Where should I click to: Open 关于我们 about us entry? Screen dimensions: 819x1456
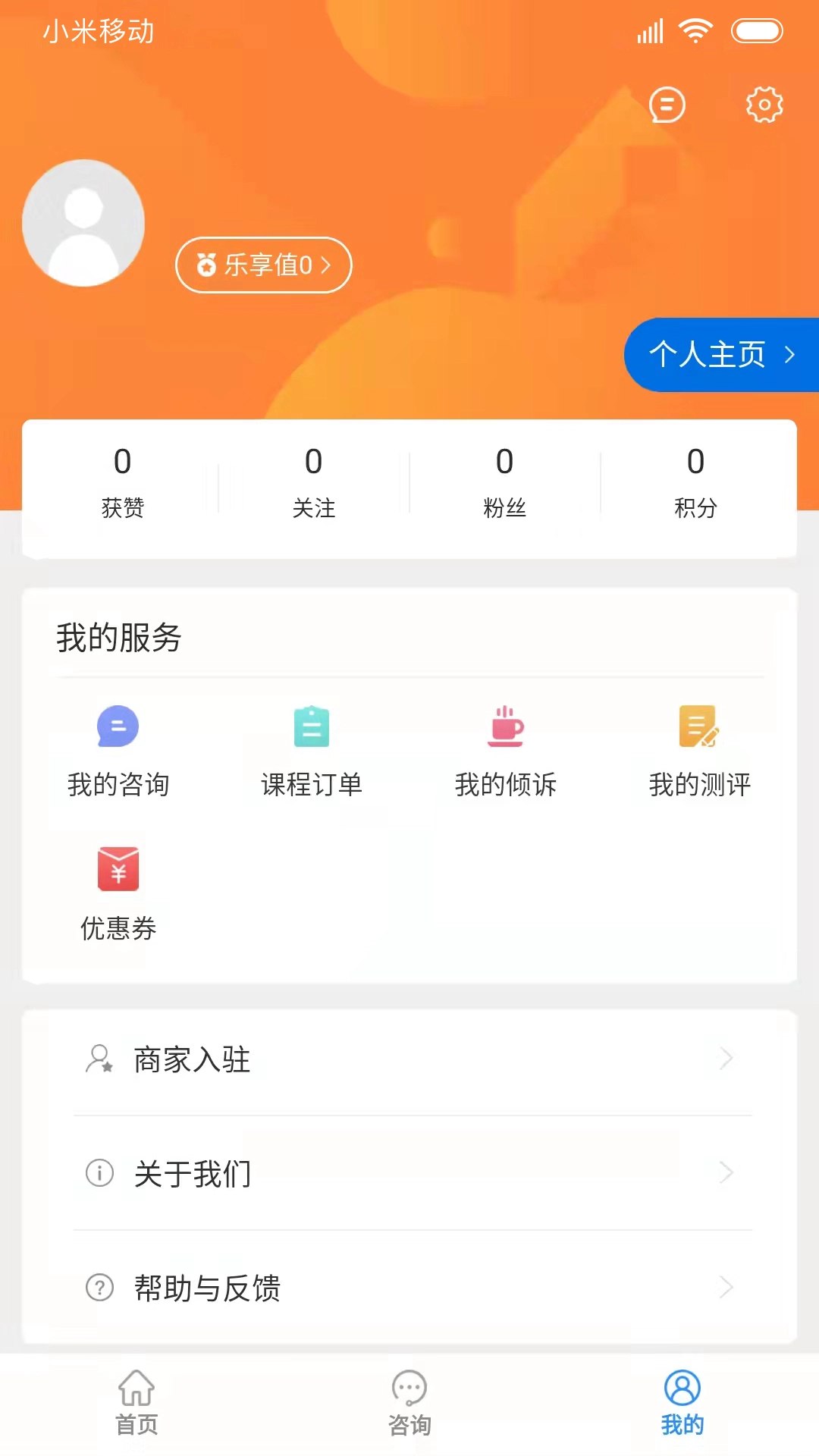191,1172
